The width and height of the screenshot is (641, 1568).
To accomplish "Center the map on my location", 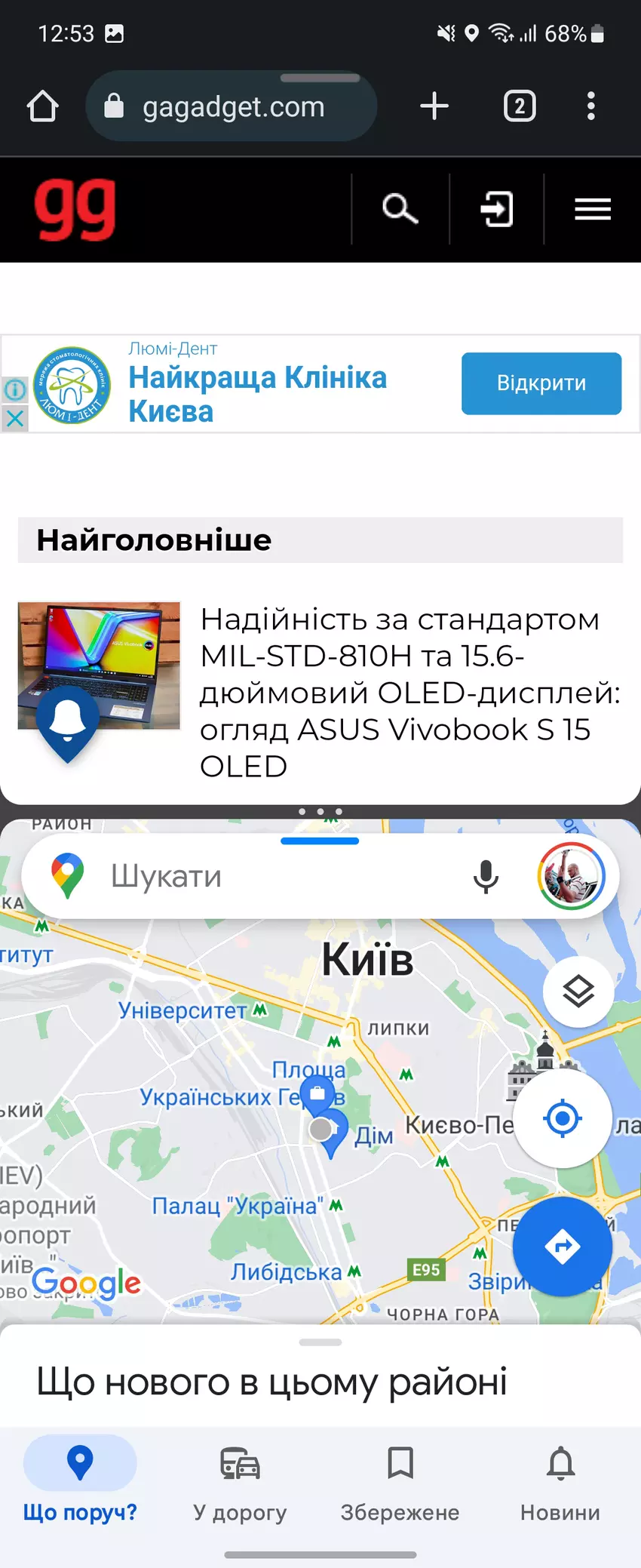I will 563,1118.
